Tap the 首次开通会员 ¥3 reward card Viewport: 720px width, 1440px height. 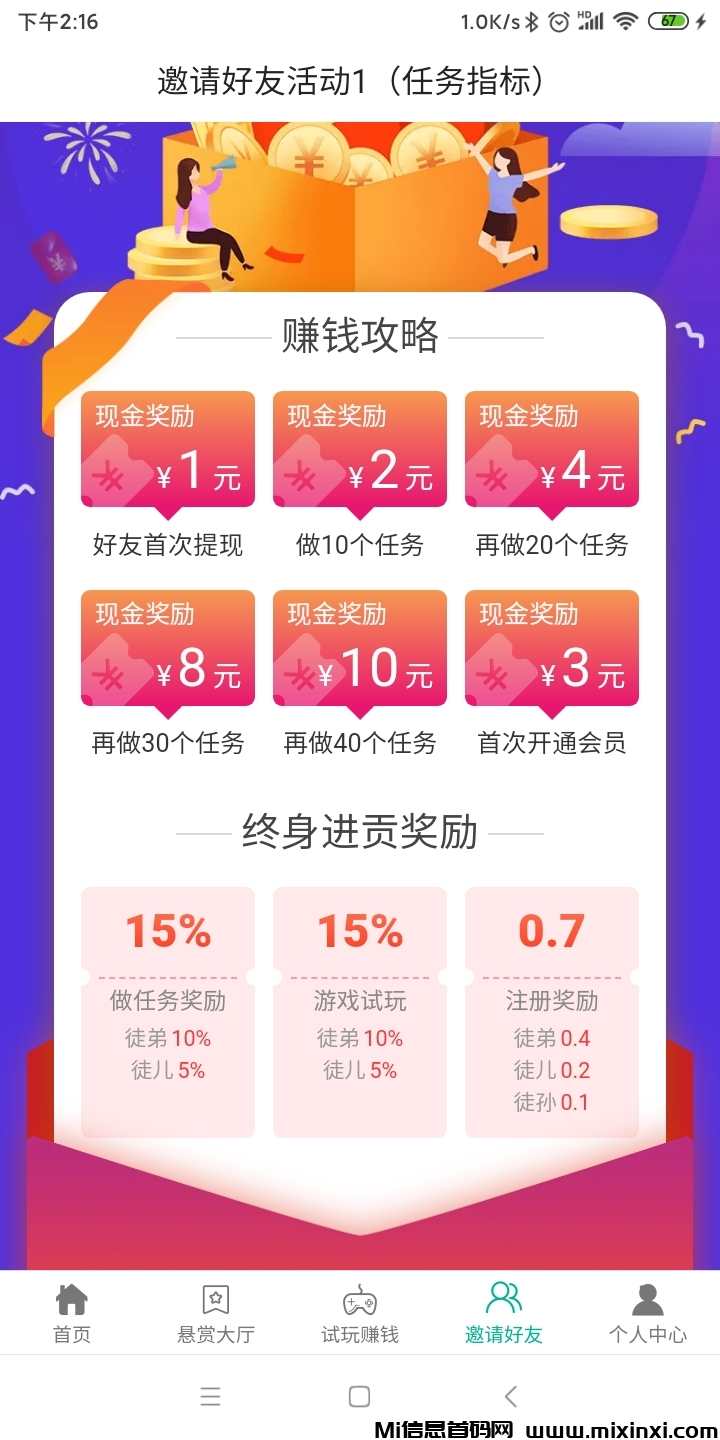click(x=551, y=647)
